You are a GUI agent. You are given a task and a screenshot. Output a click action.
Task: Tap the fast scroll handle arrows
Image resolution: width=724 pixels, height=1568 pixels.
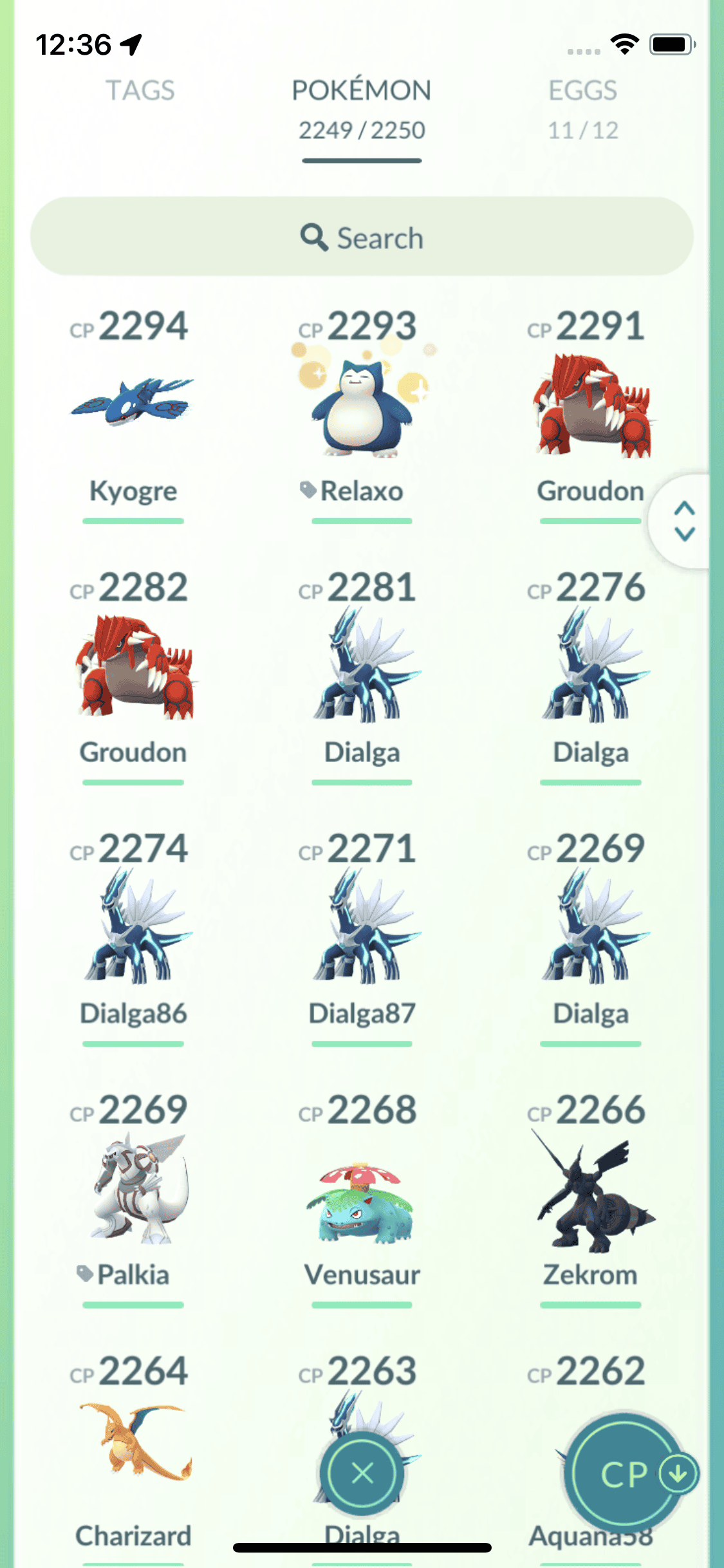click(684, 521)
